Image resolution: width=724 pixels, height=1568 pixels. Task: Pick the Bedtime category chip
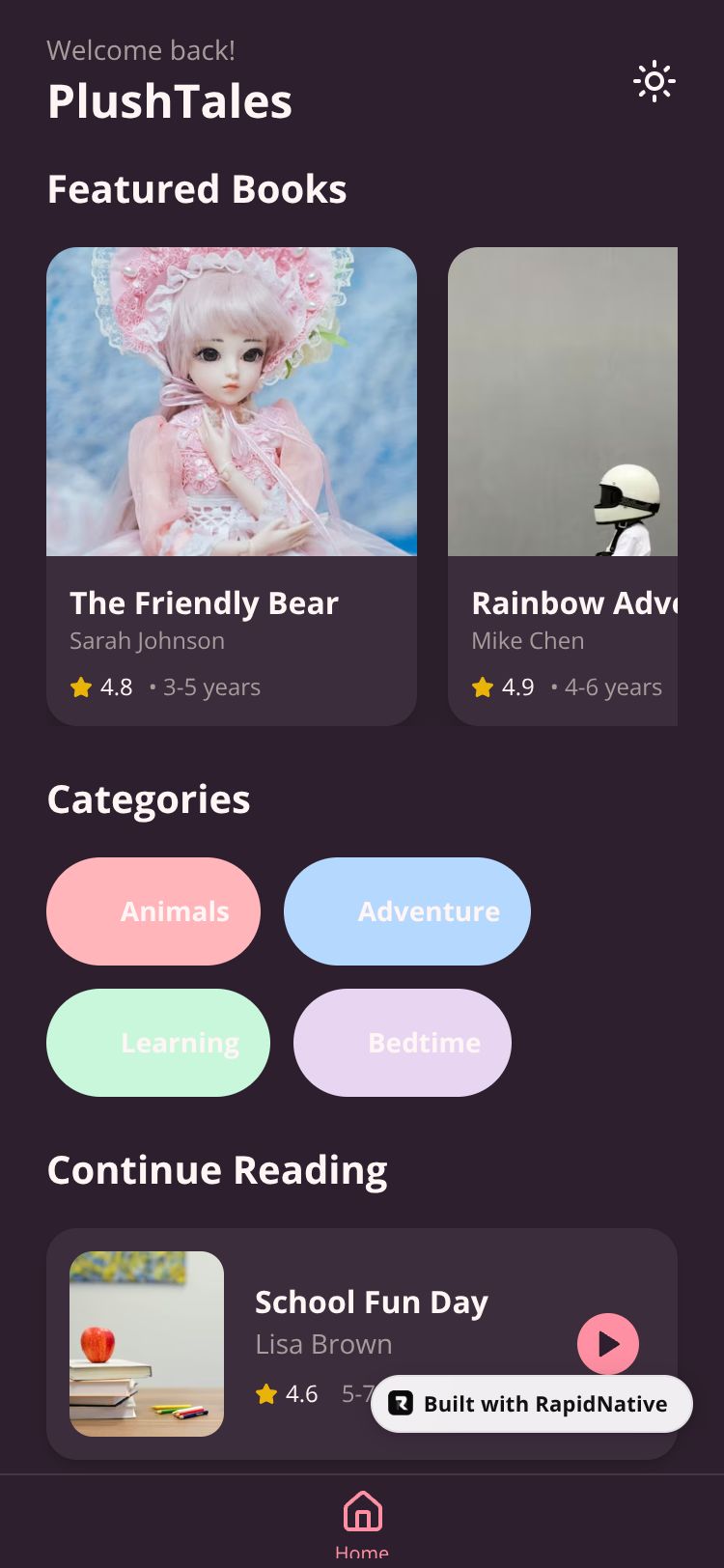coord(403,1043)
